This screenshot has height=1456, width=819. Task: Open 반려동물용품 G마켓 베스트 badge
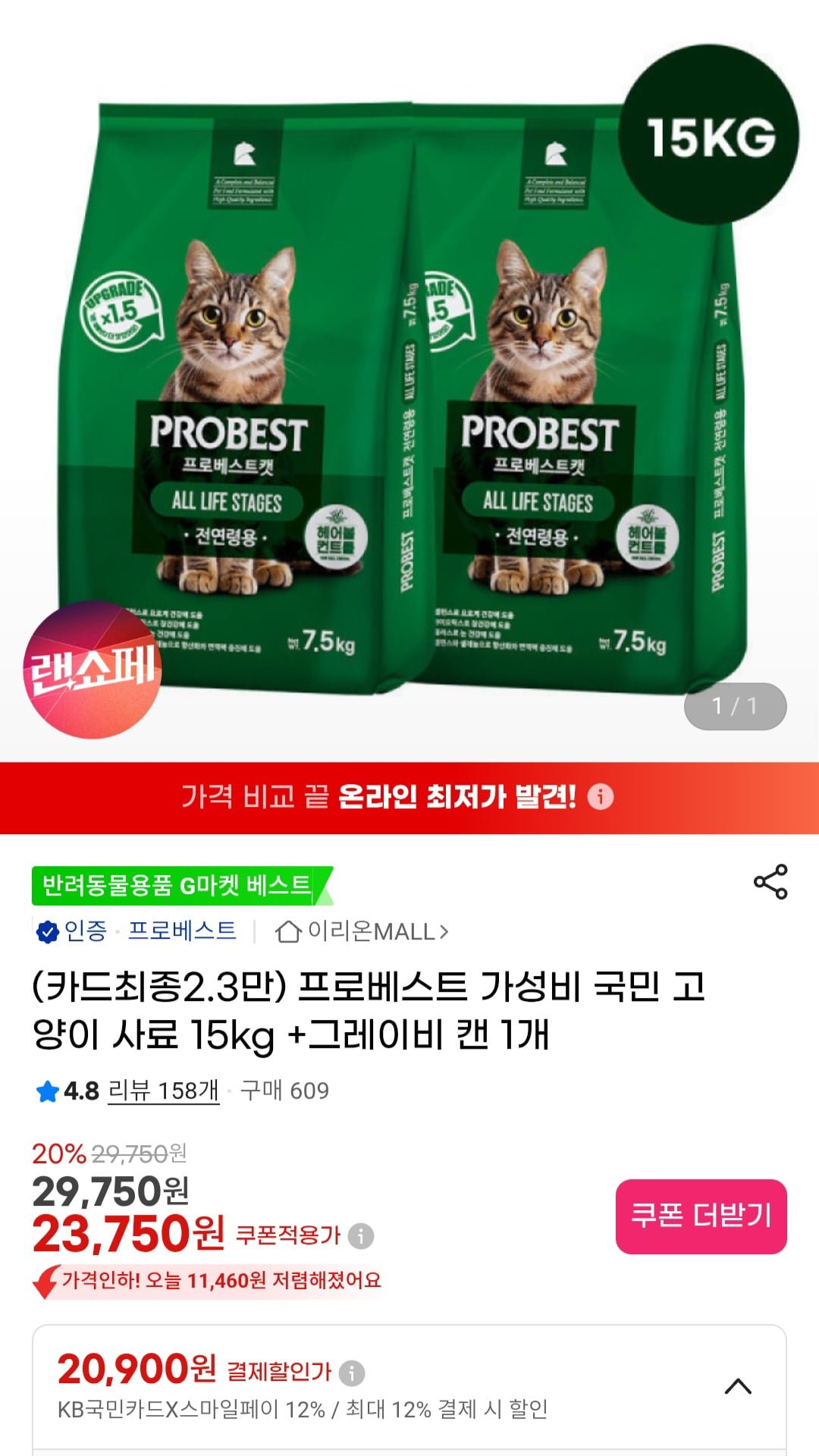coord(178,886)
